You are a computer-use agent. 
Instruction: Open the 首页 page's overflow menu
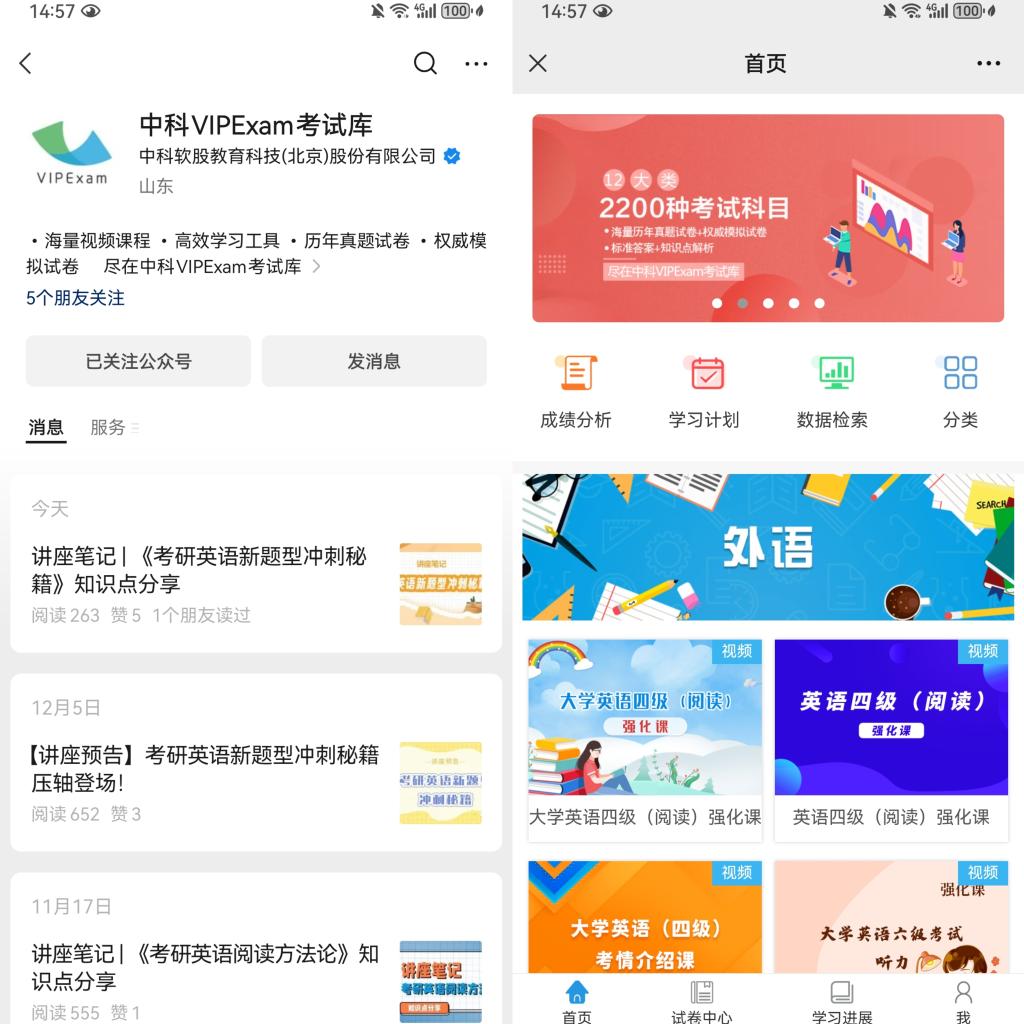pyautogui.click(x=988, y=64)
